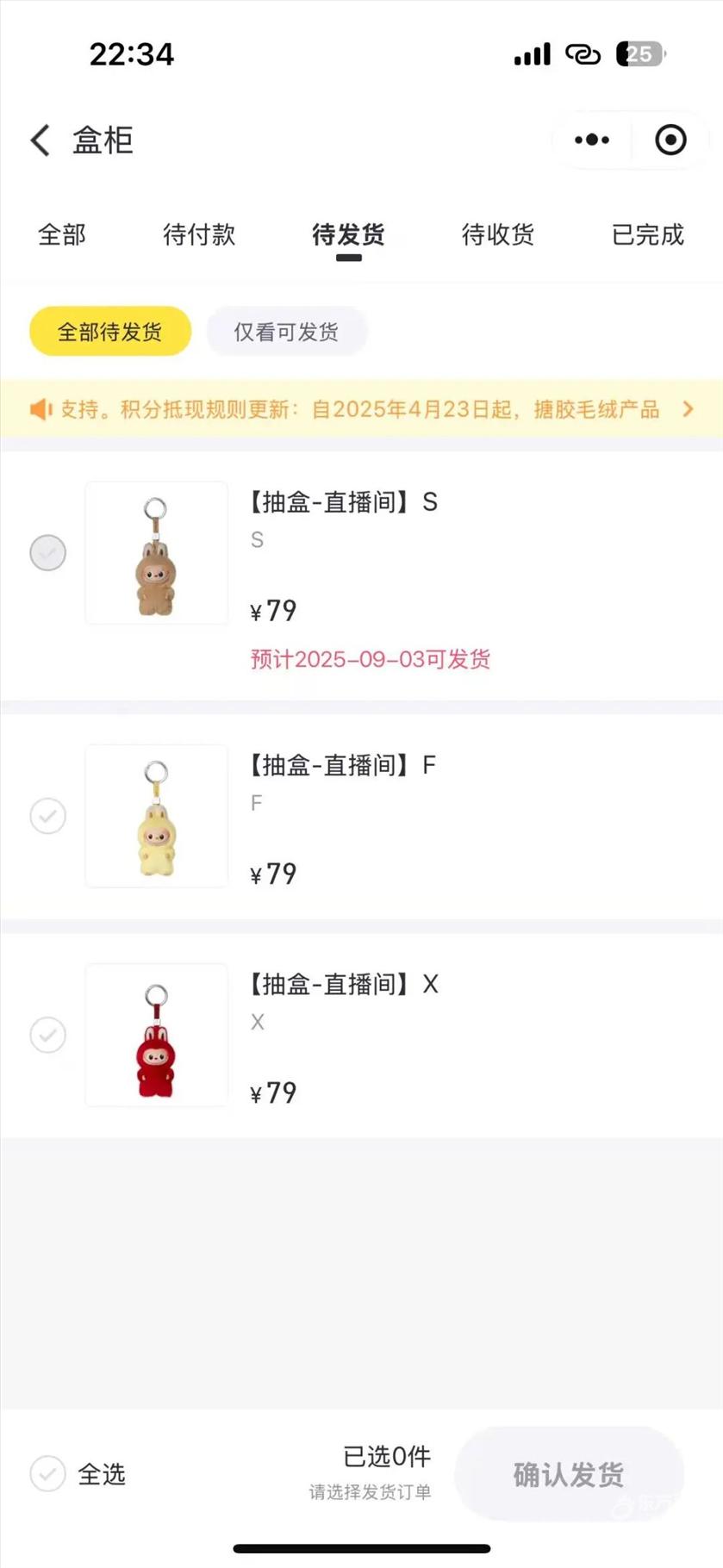View the 已完成 tab

point(647,234)
